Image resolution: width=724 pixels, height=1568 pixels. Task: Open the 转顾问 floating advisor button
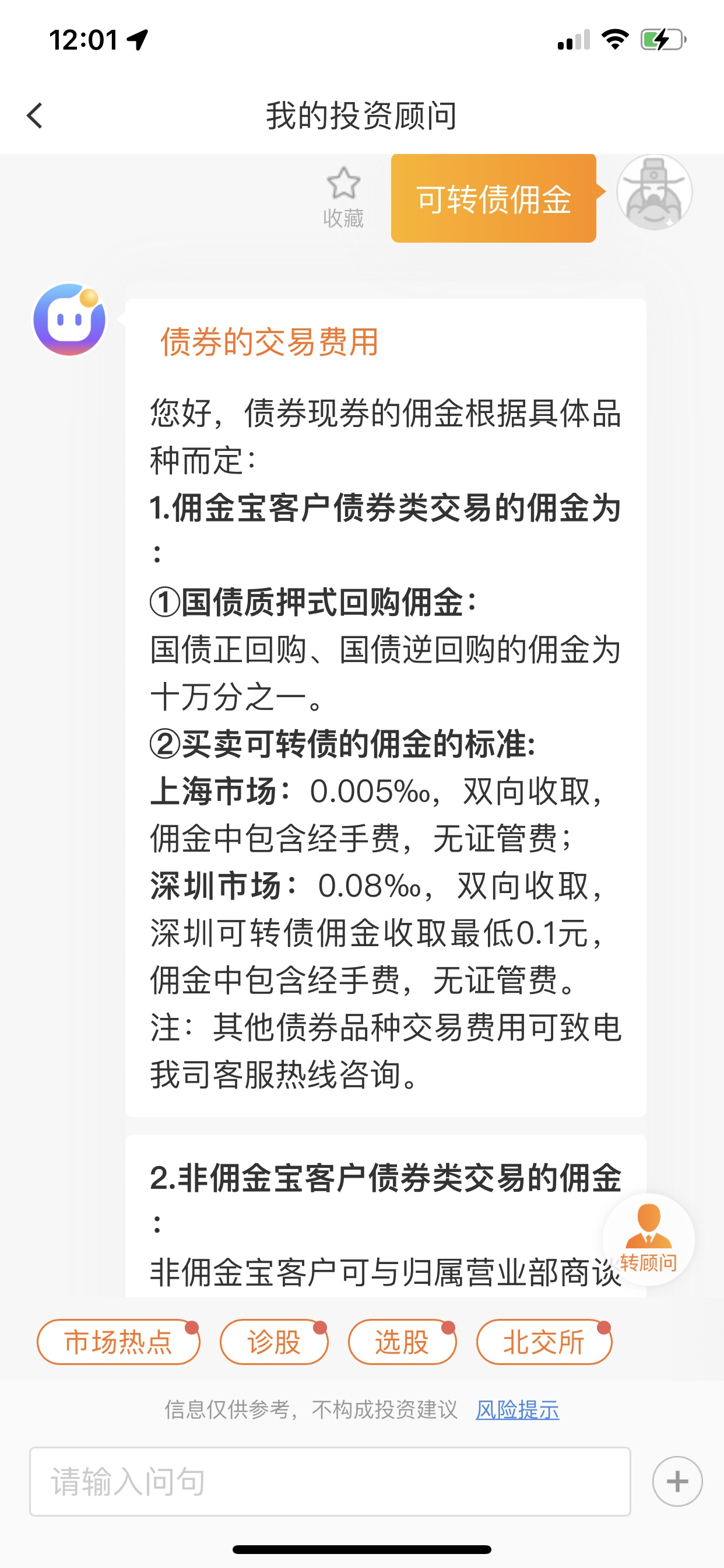(649, 1240)
